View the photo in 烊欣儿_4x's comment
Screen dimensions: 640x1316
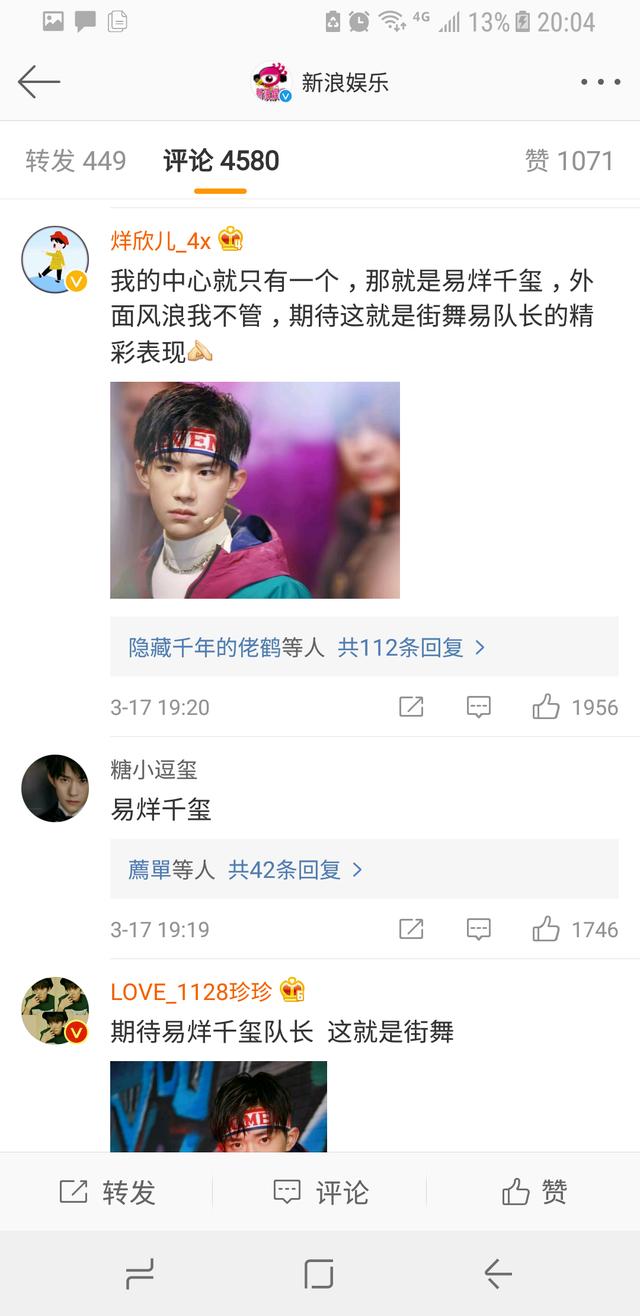point(255,490)
